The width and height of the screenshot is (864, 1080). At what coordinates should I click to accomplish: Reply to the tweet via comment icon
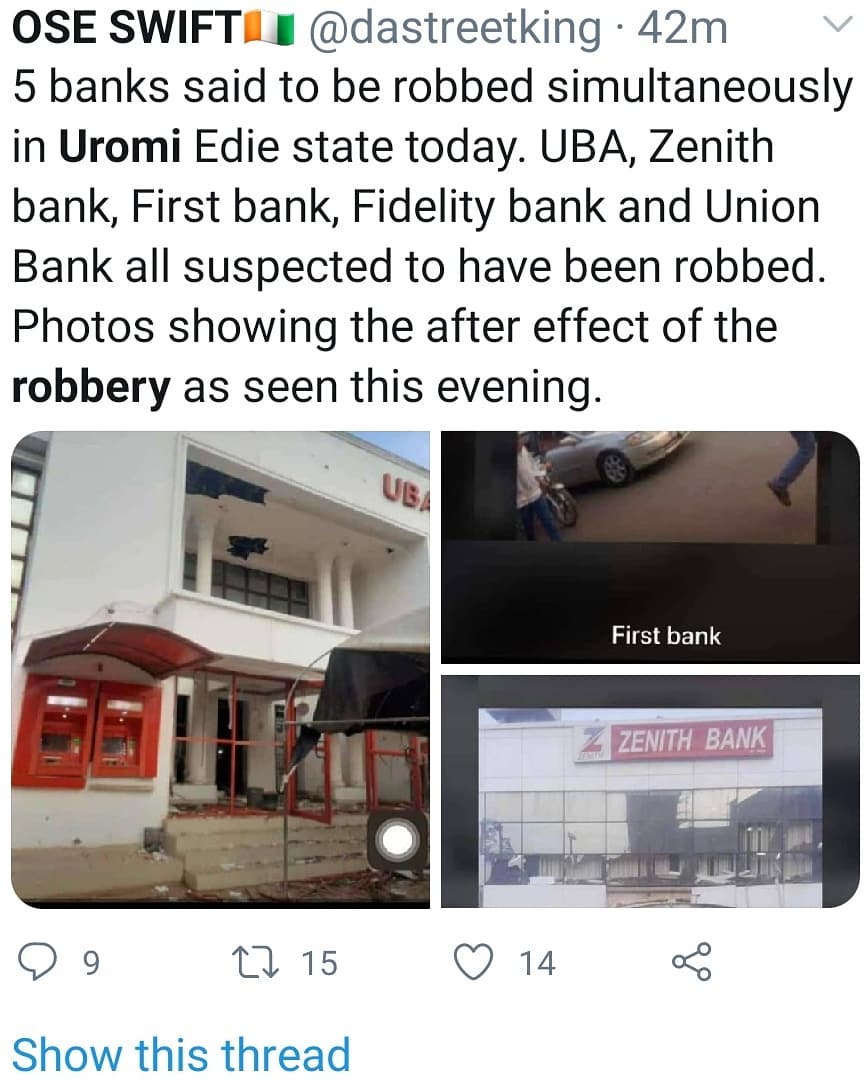coord(39,962)
